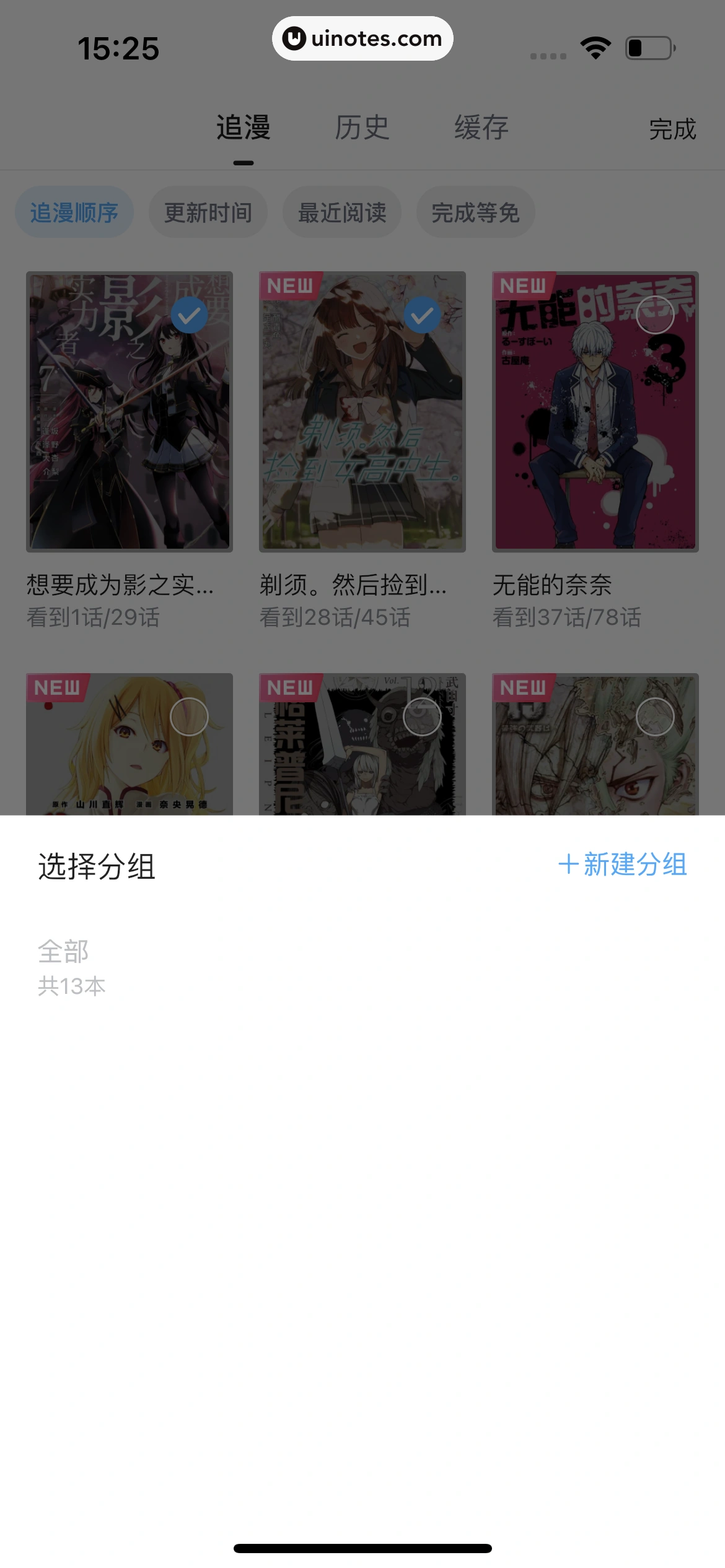
Task: Tick the selection circle on the blonde girl cover
Action: [x=188, y=716]
